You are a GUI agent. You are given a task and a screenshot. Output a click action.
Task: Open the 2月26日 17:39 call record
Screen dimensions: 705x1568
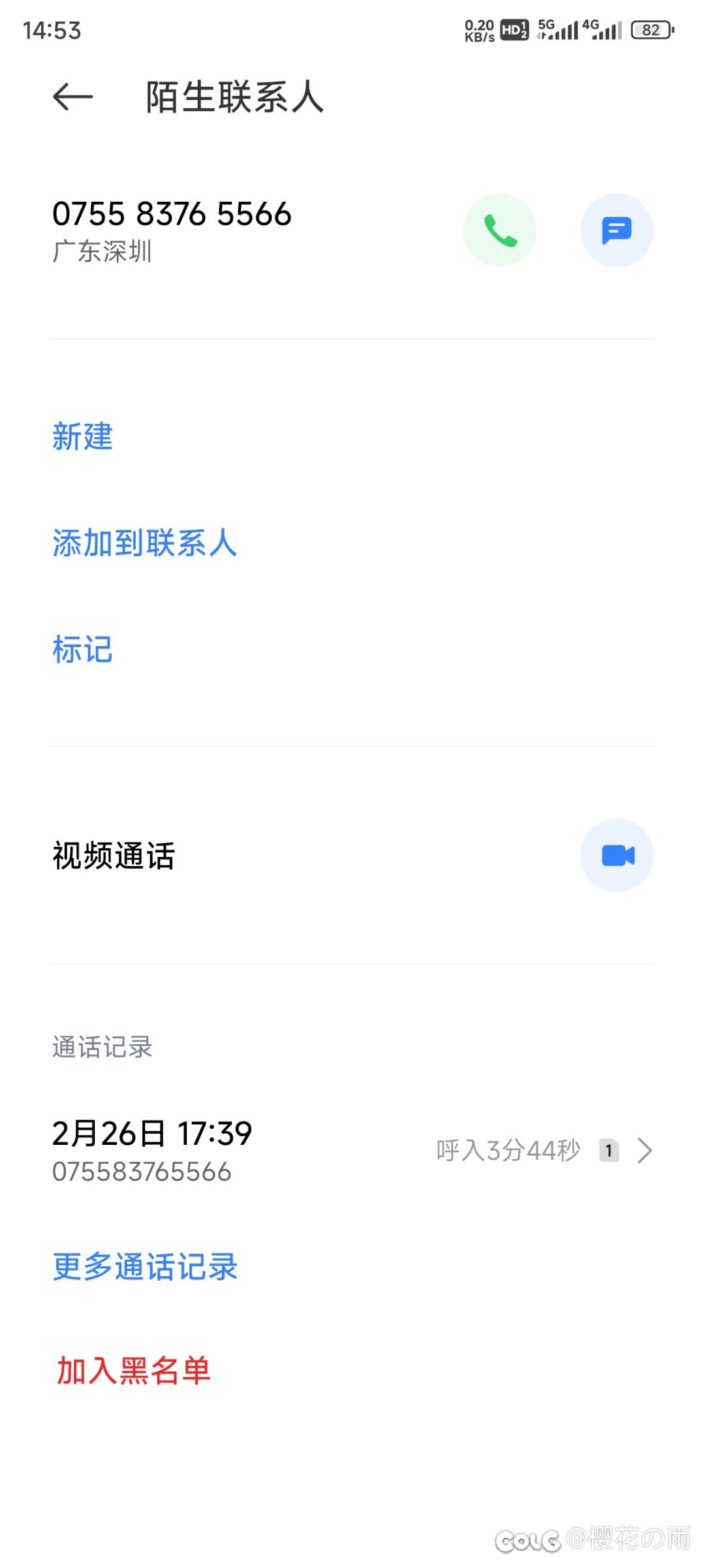[x=352, y=1151]
